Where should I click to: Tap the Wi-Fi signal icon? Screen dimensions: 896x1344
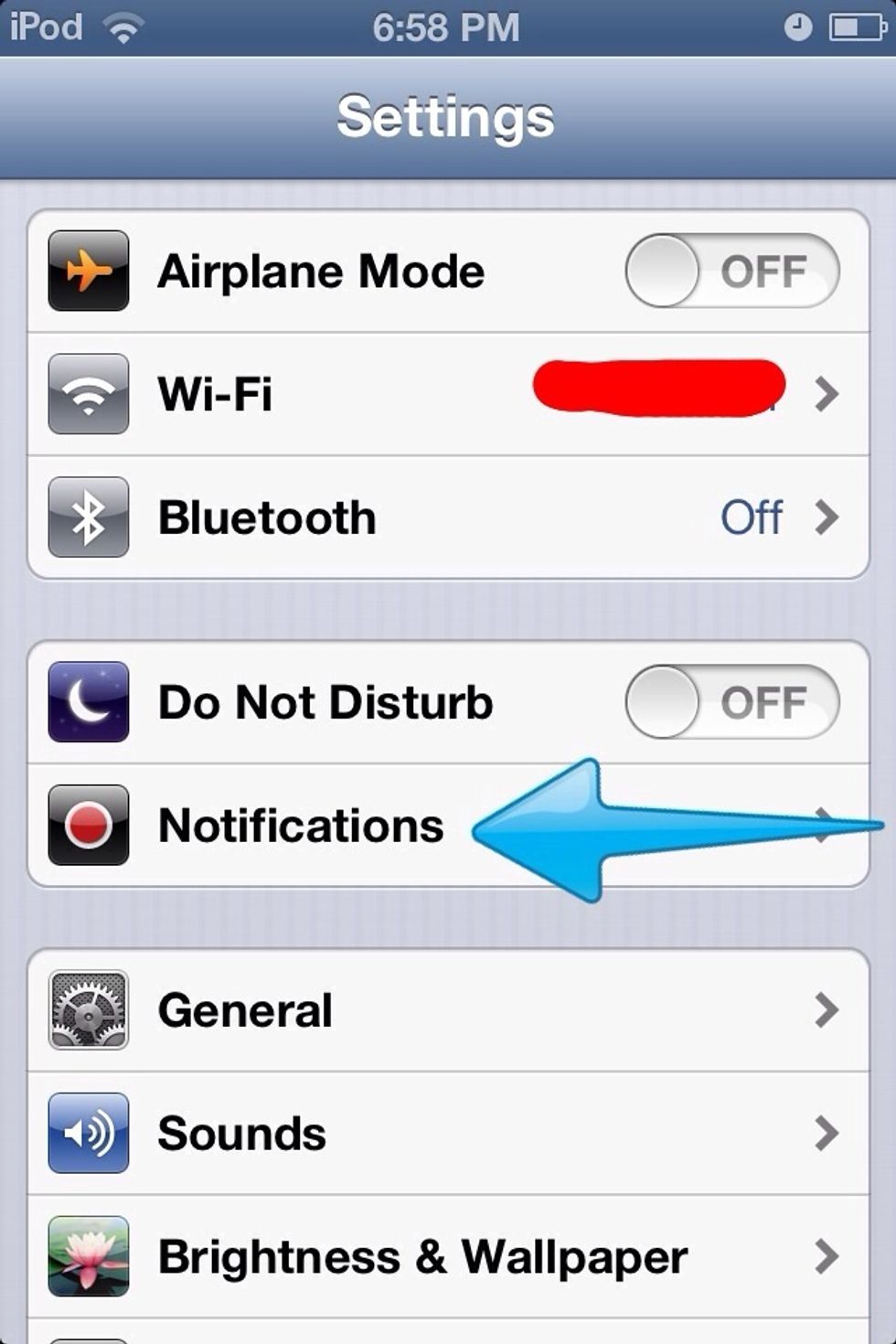pos(87,395)
